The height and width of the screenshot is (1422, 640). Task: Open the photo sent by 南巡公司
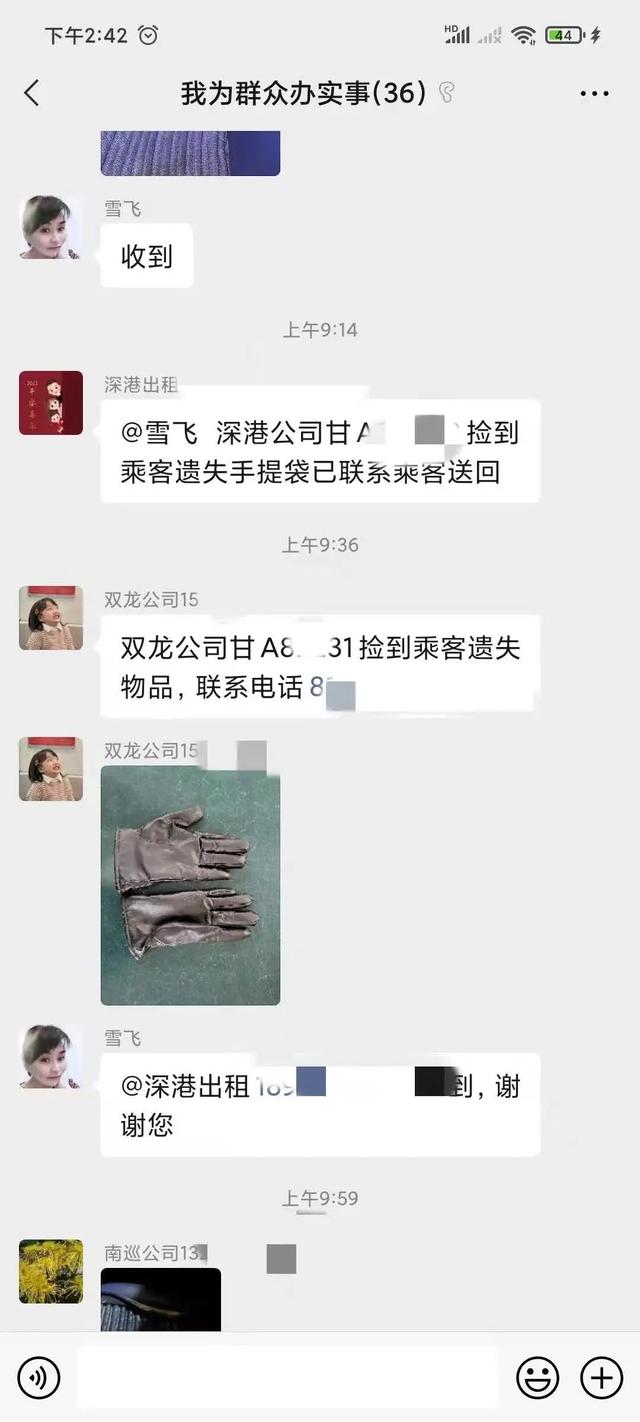pyautogui.click(x=160, y=1299)
